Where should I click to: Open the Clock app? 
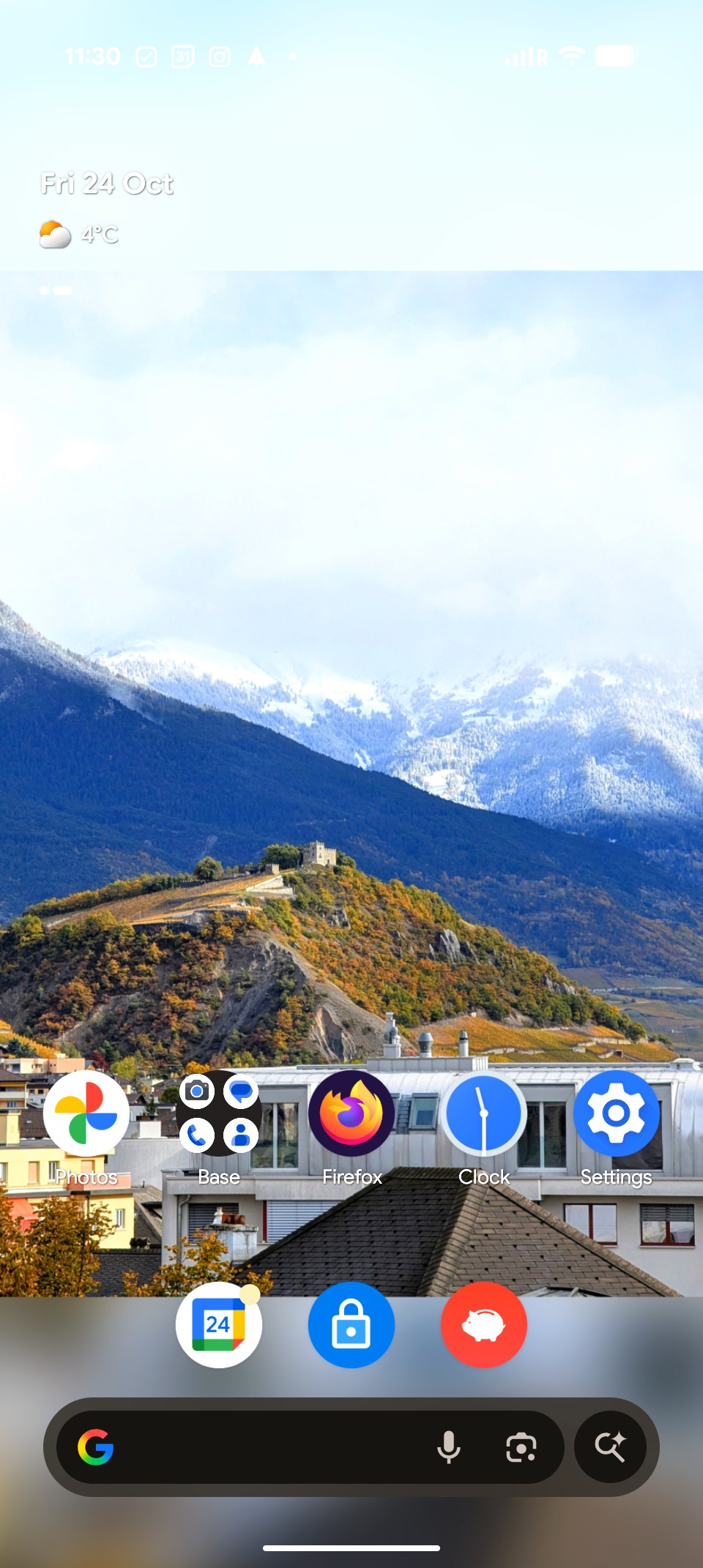click(483, 1113)
